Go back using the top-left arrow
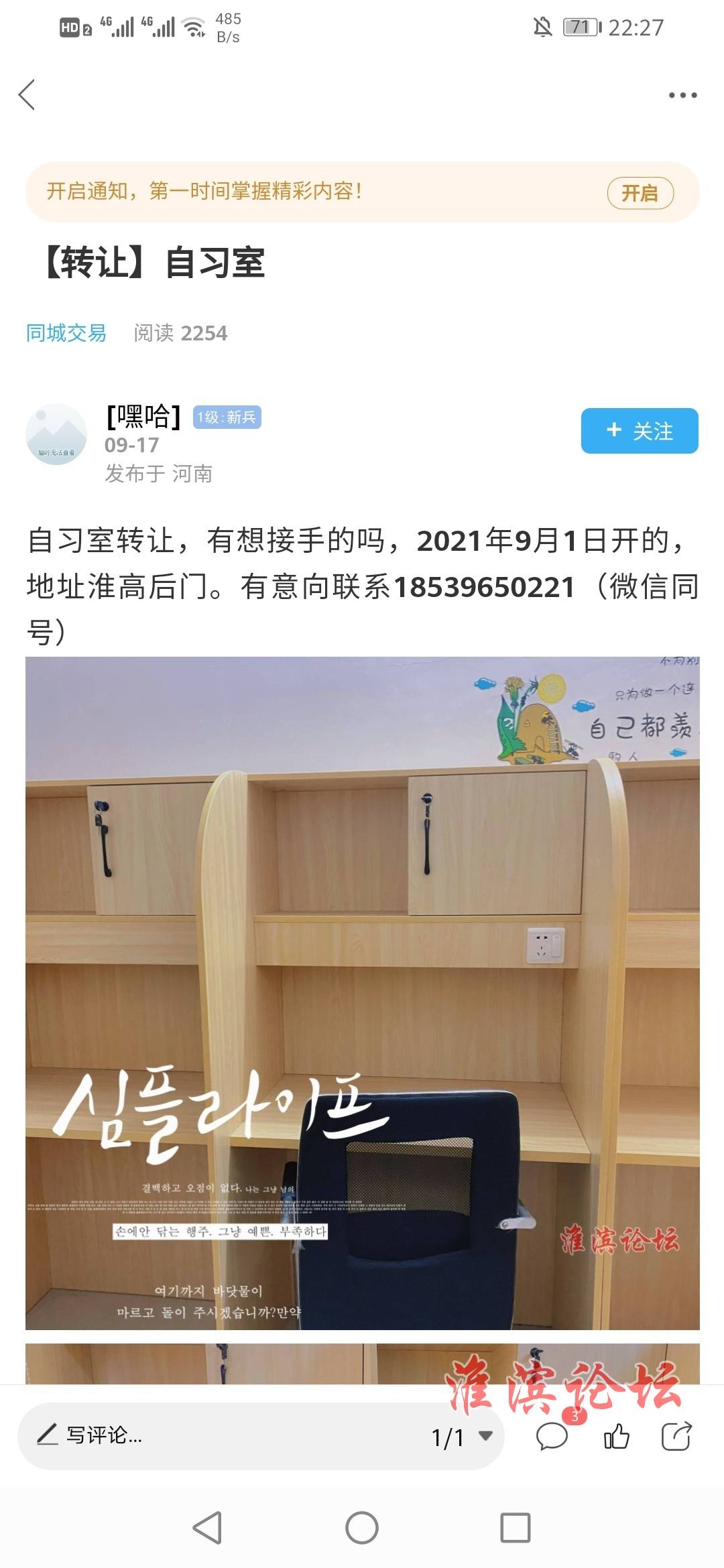Image resolution: width=724 pixels, height=1568 pixels. tap(27, 94)
